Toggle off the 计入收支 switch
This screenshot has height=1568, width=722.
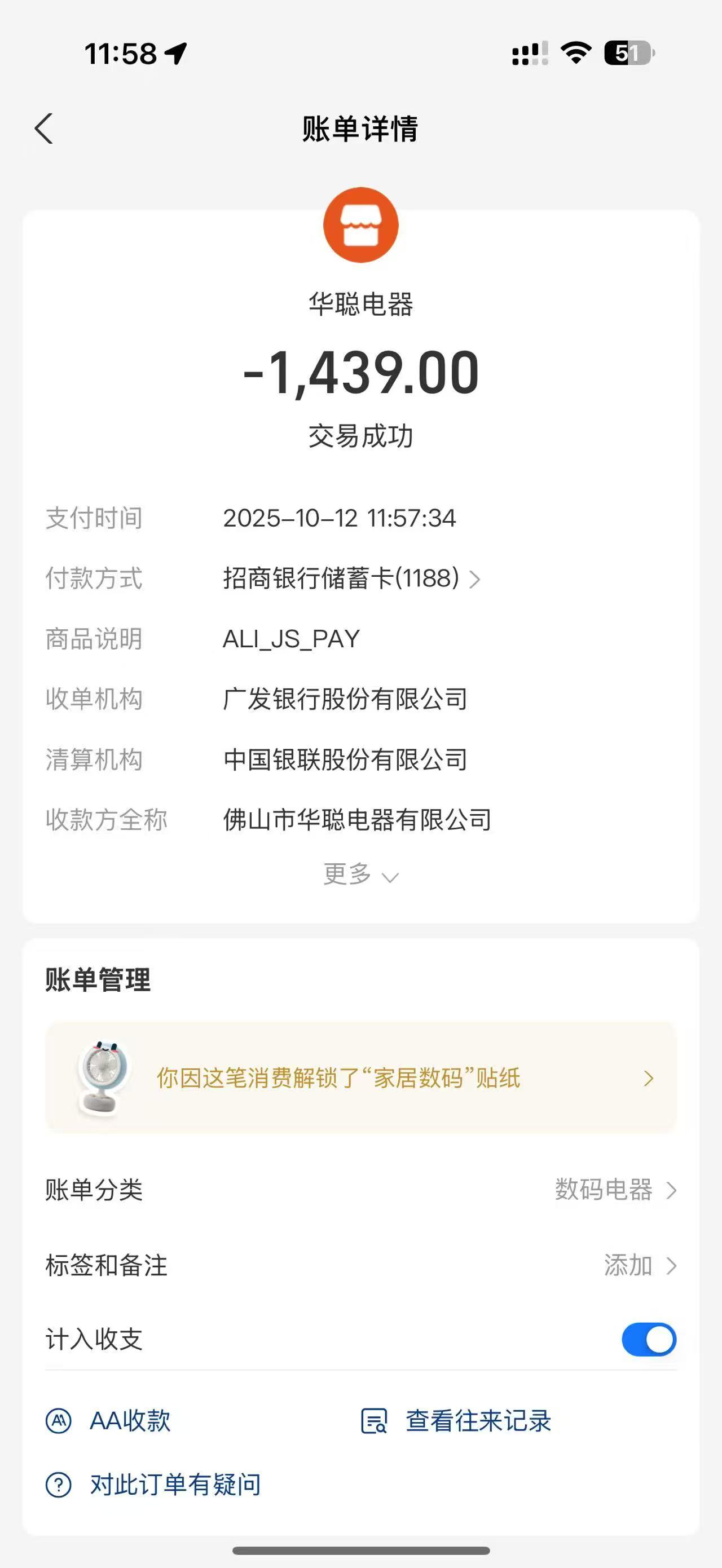pos(648,1339)
